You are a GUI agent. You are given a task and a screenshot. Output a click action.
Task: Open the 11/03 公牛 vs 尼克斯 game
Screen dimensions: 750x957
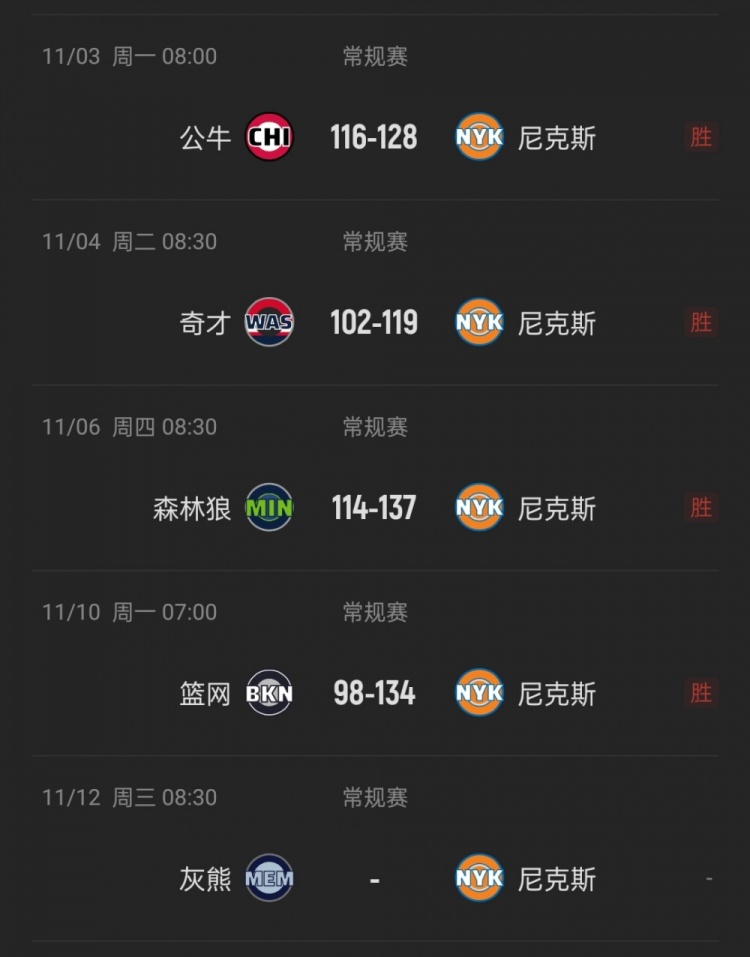[x=374, y=137]
